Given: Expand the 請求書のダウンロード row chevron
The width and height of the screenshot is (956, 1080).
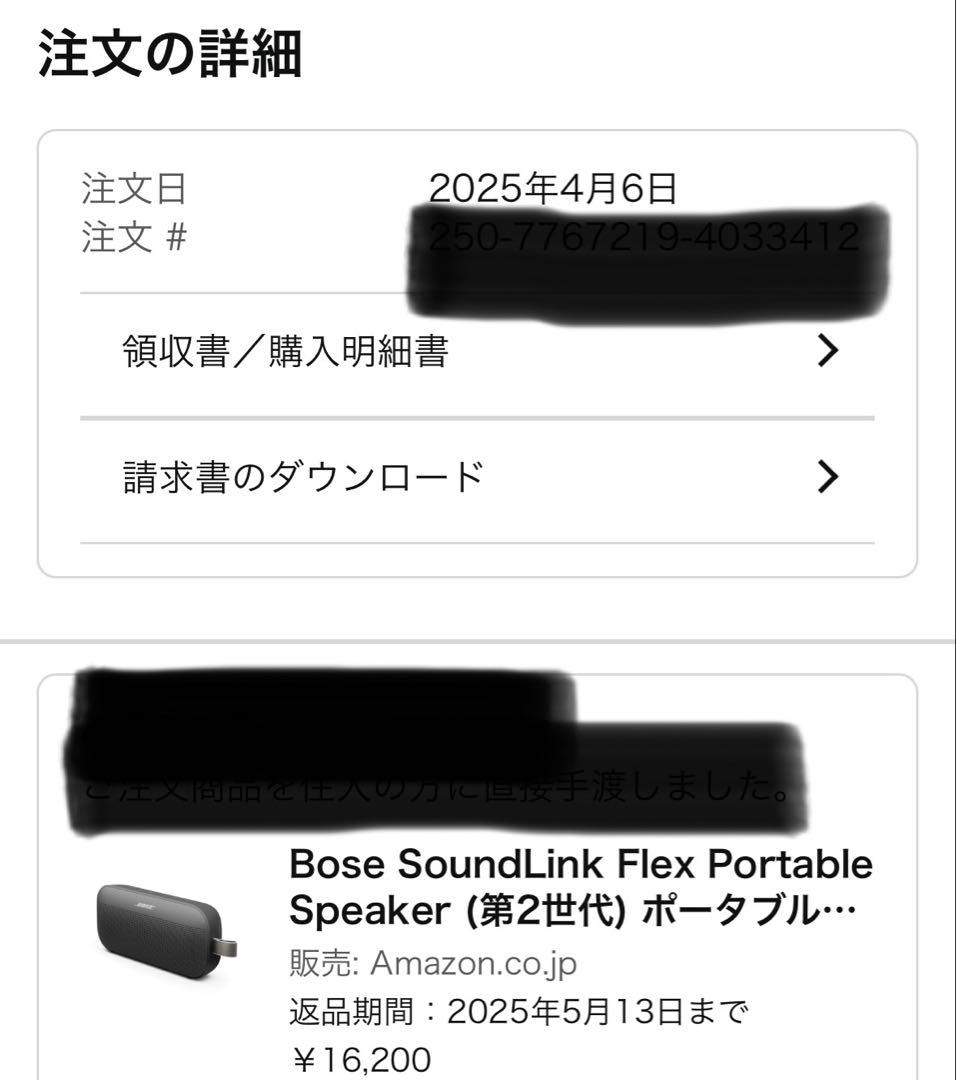Looking at the screenshot, I should [x=826, y=476].
